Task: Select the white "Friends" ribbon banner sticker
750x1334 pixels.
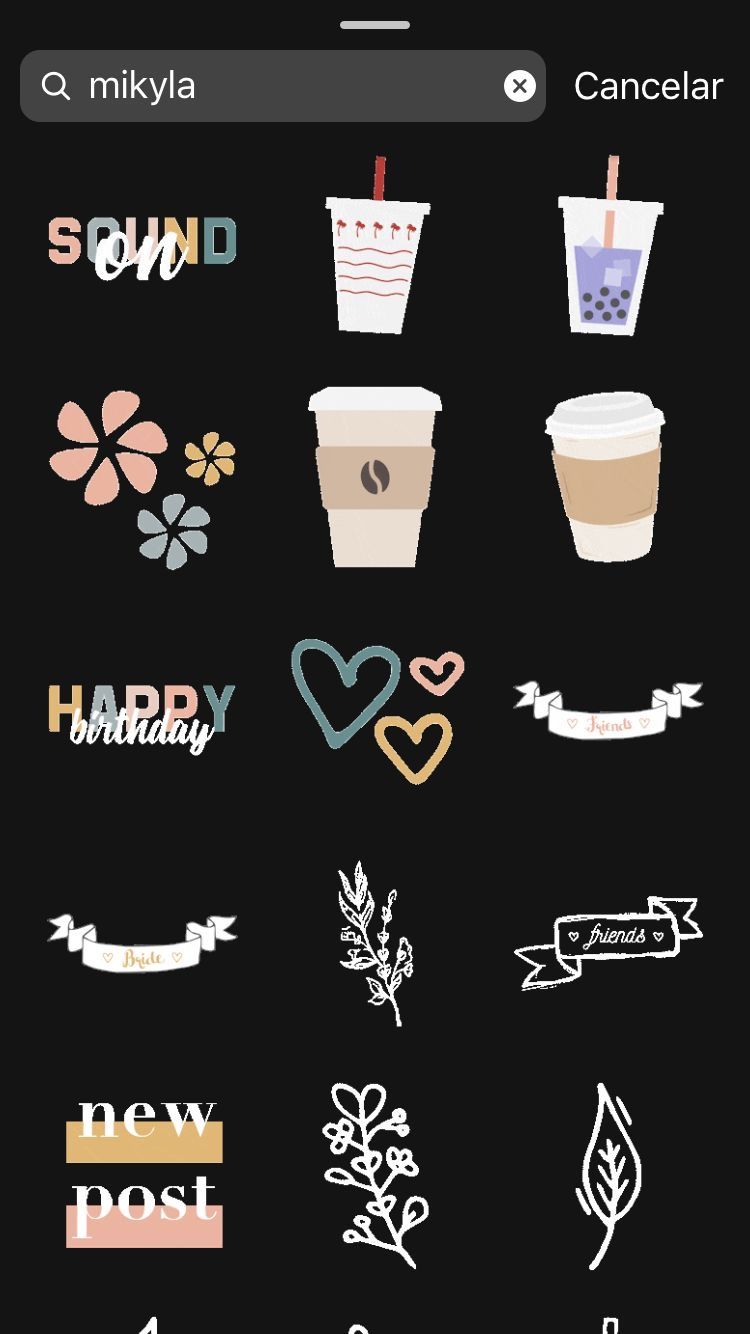Action: pos(608,710)
